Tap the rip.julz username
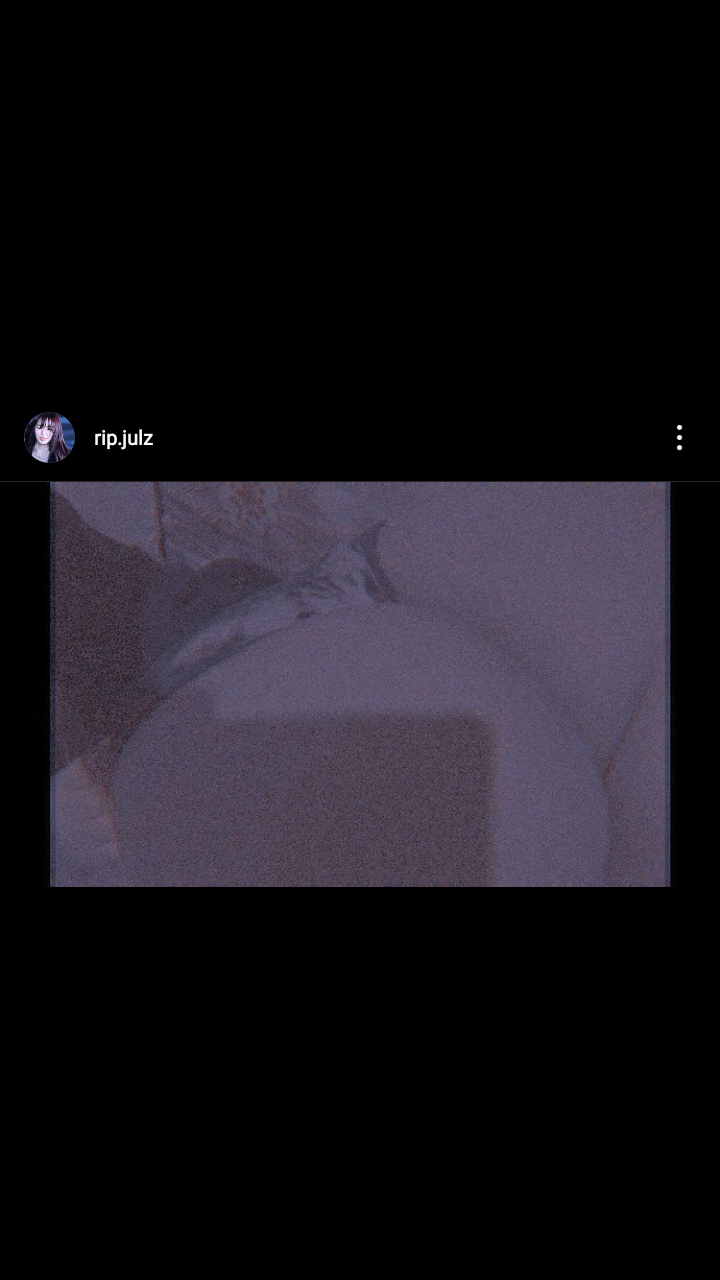Viewport: 720px width, 1280px height. (x=123, y=438)
